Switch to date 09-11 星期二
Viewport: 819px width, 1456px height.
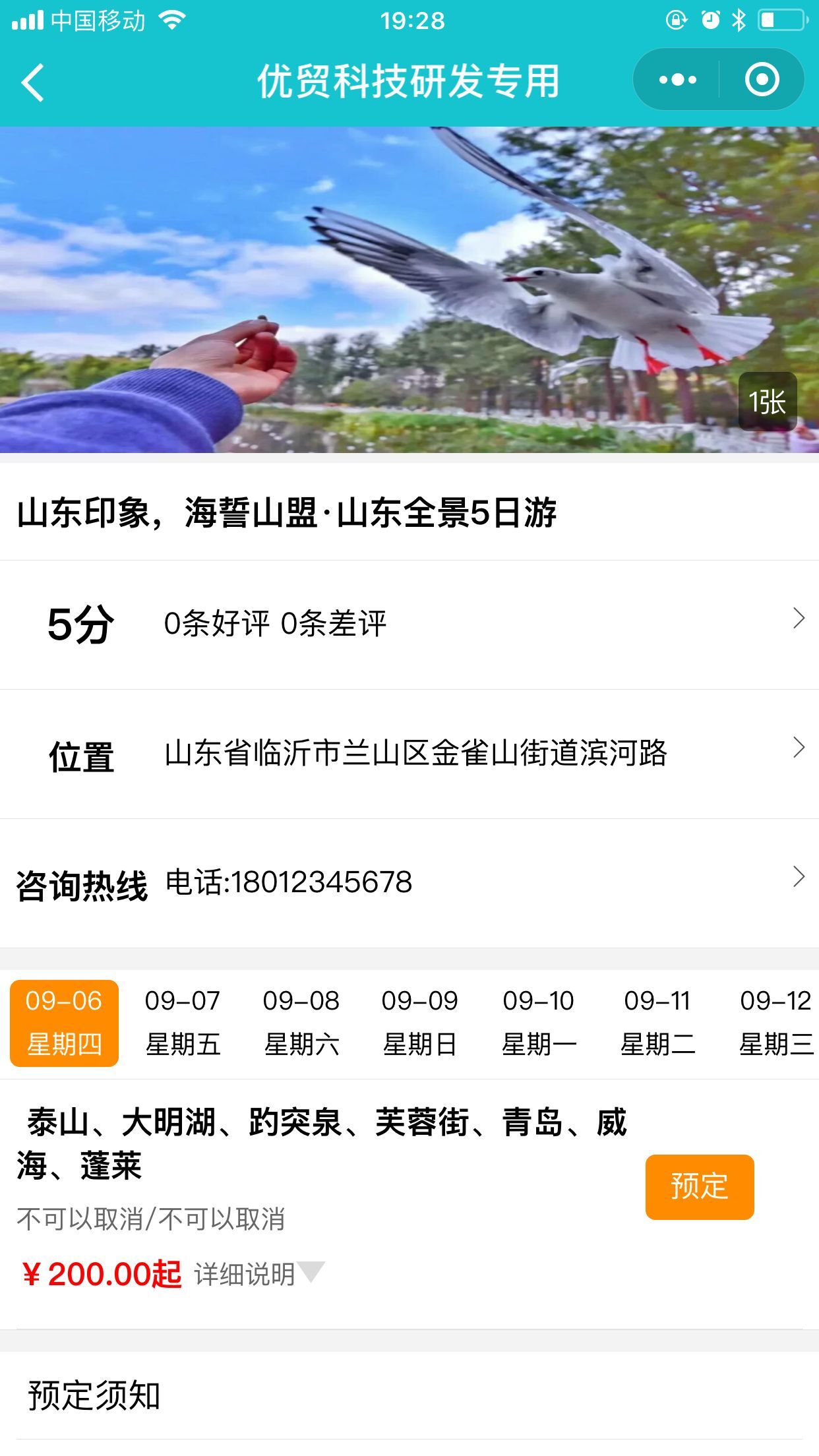(657, 1023)
